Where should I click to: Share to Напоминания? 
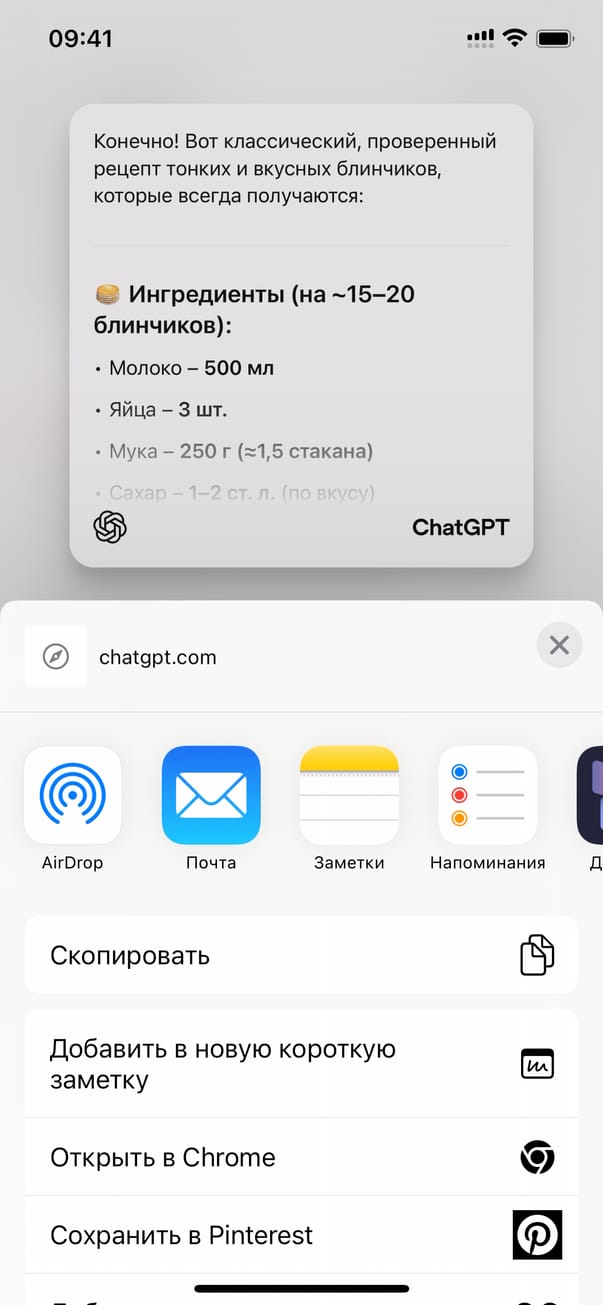487,796
